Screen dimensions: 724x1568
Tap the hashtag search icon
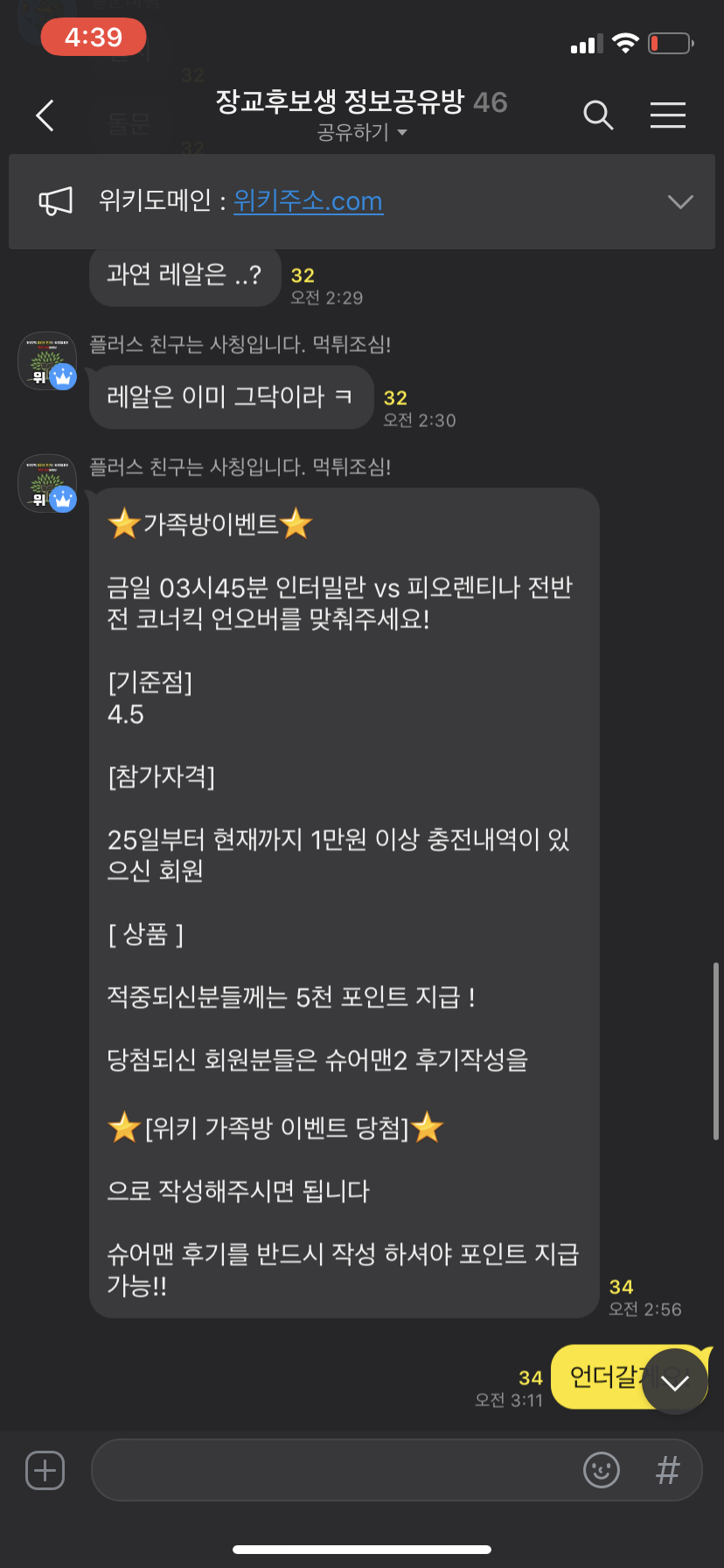pos(667,1470)
